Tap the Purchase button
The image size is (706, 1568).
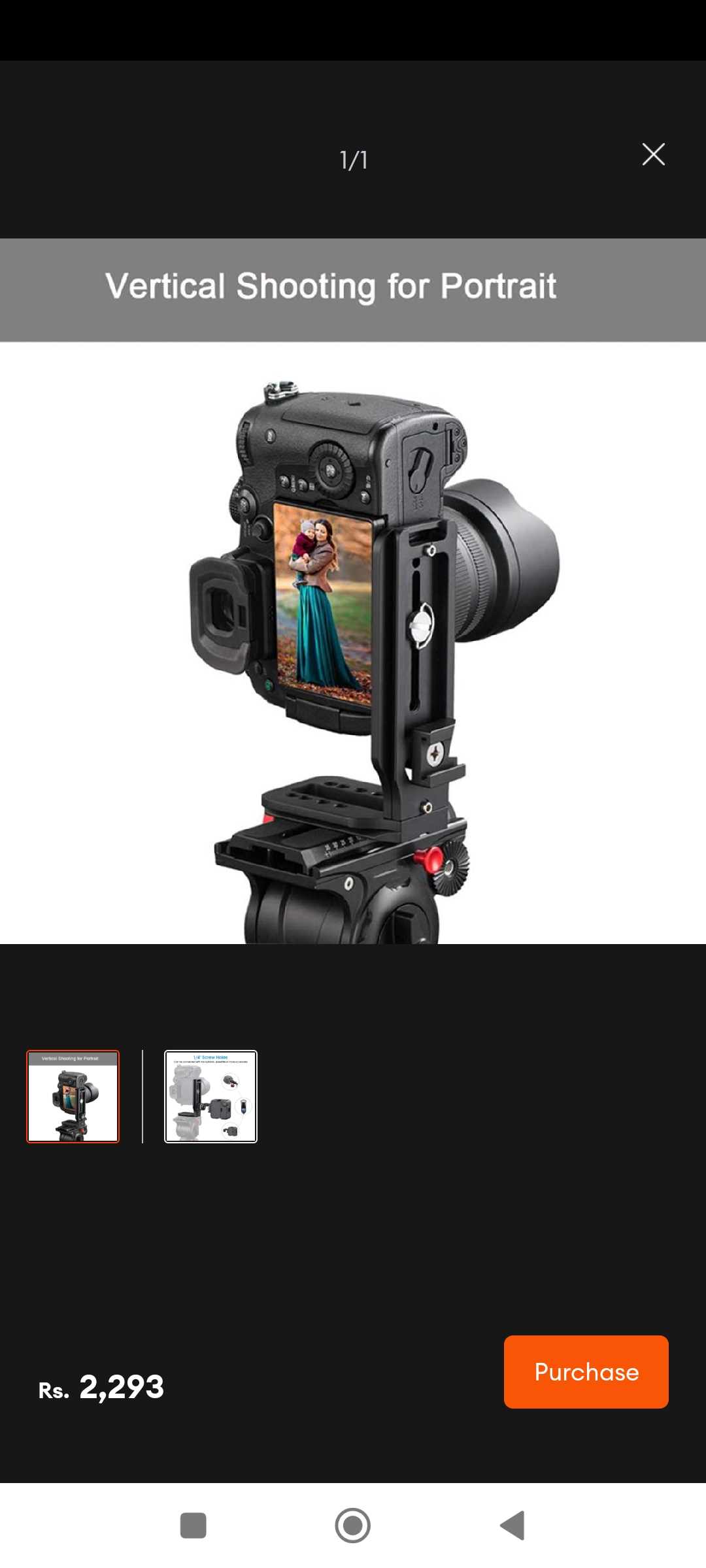pyautogui.click(x=586, y=1371)
